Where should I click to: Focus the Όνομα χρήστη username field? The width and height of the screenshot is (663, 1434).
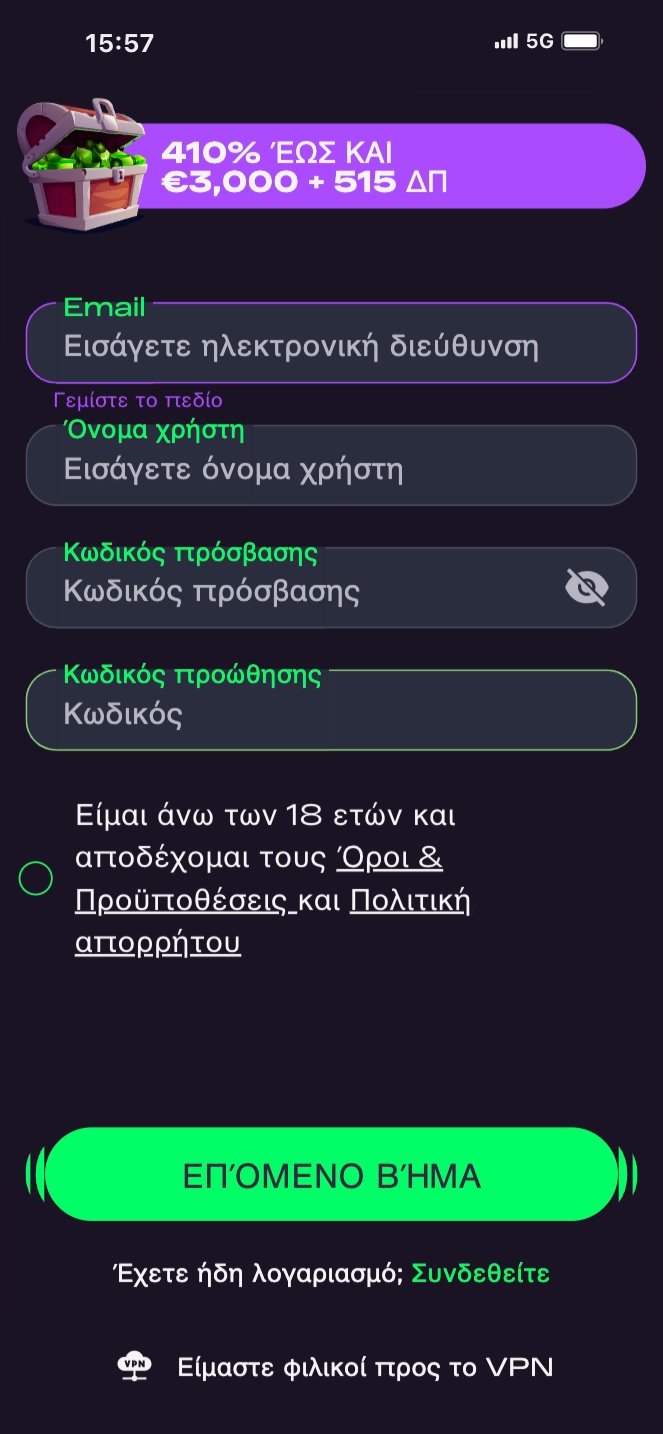pos(330,469)
